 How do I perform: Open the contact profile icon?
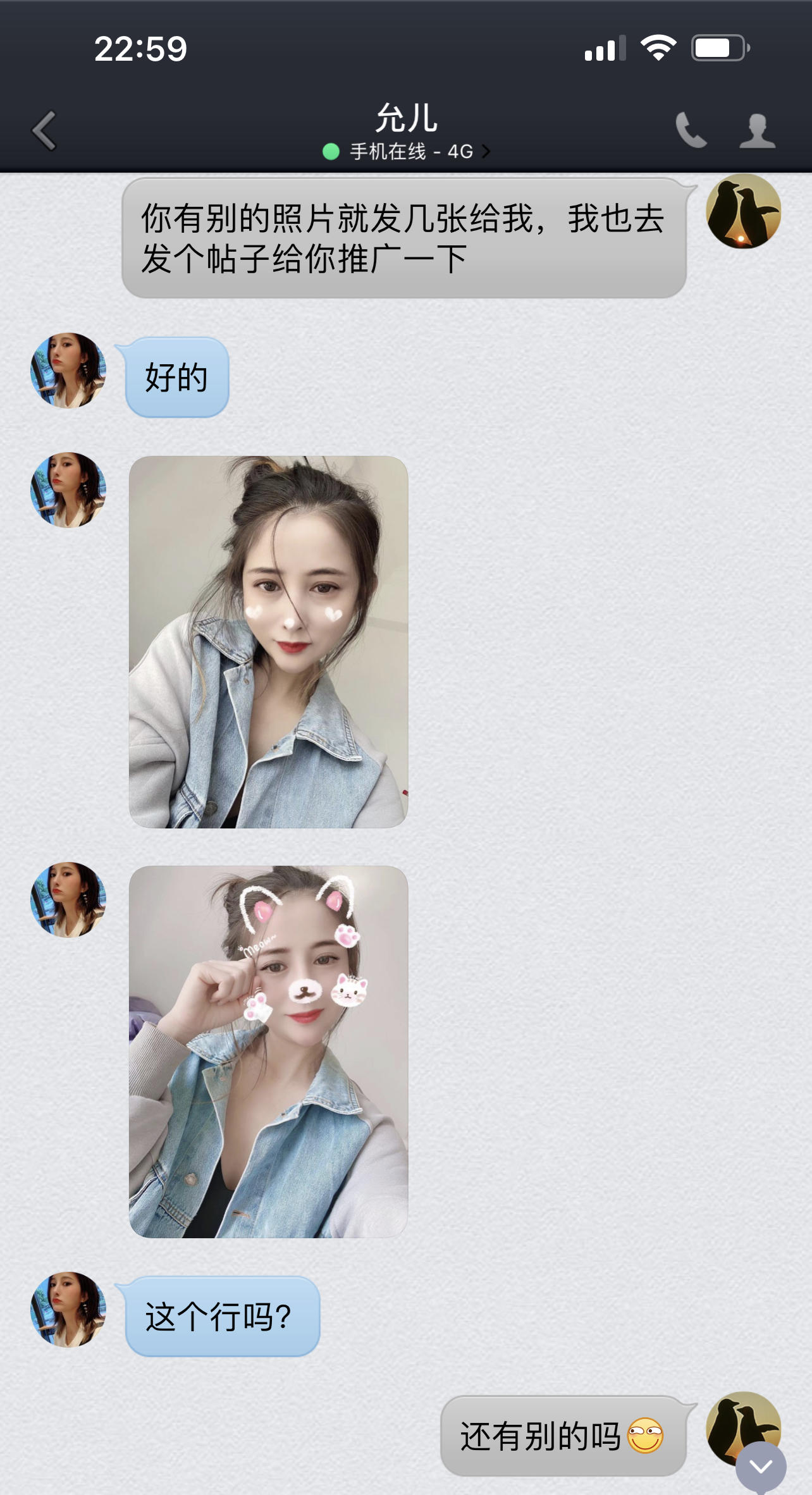click(757, 131)
